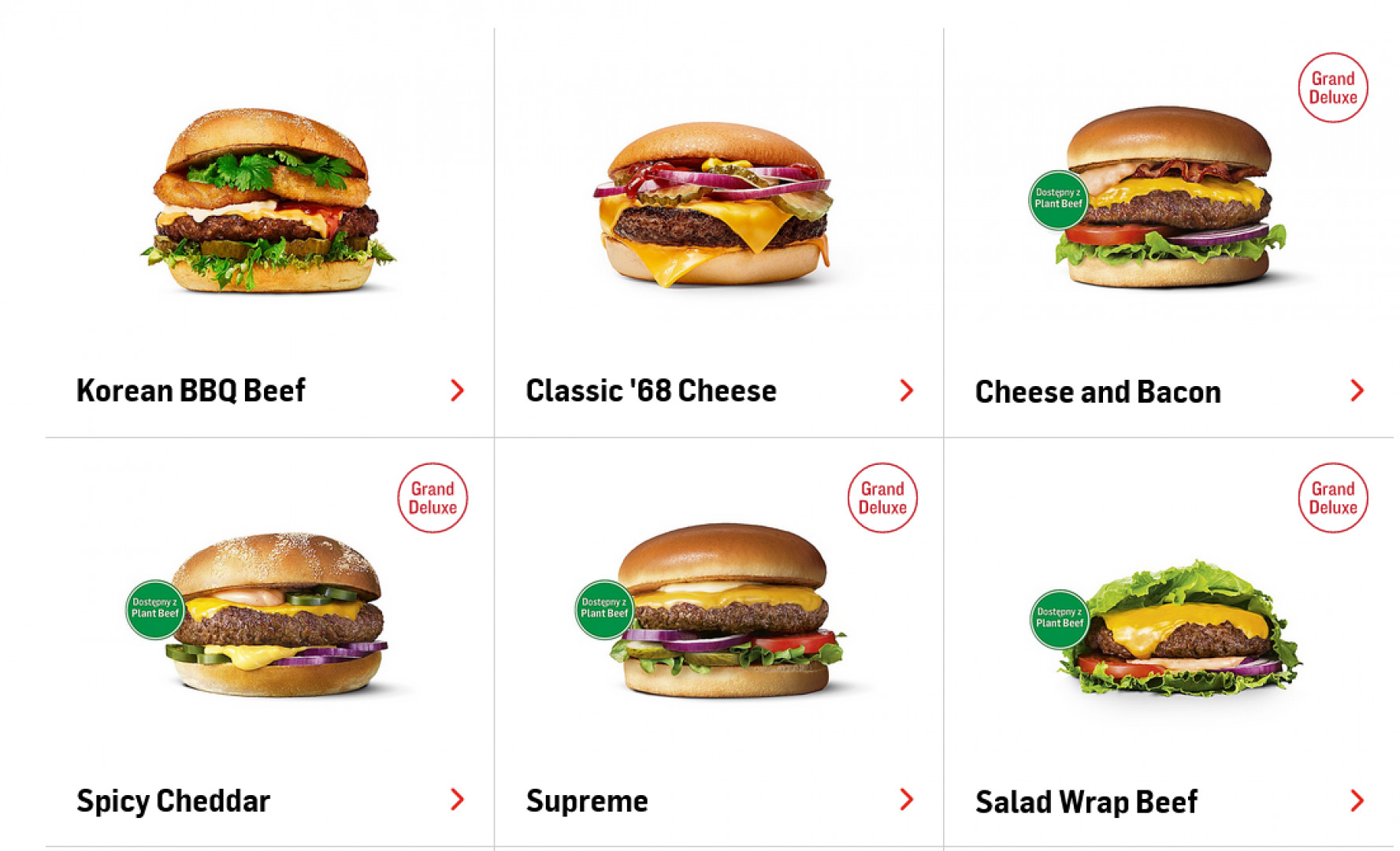1400x851 pixels.
Task: Select the Cheese and Bacon card
Action: click(x=1097, y=392)
